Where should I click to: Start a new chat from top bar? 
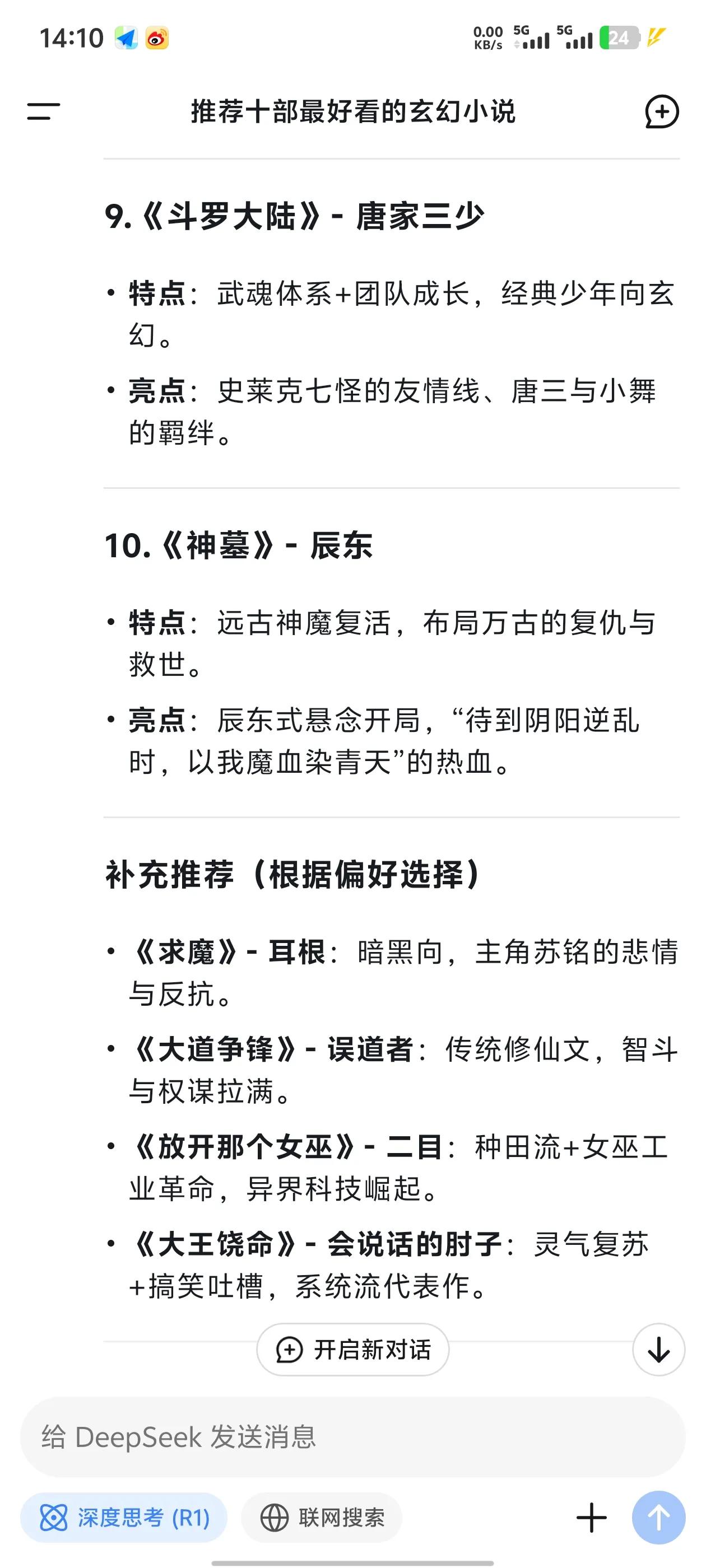(662, 111)
